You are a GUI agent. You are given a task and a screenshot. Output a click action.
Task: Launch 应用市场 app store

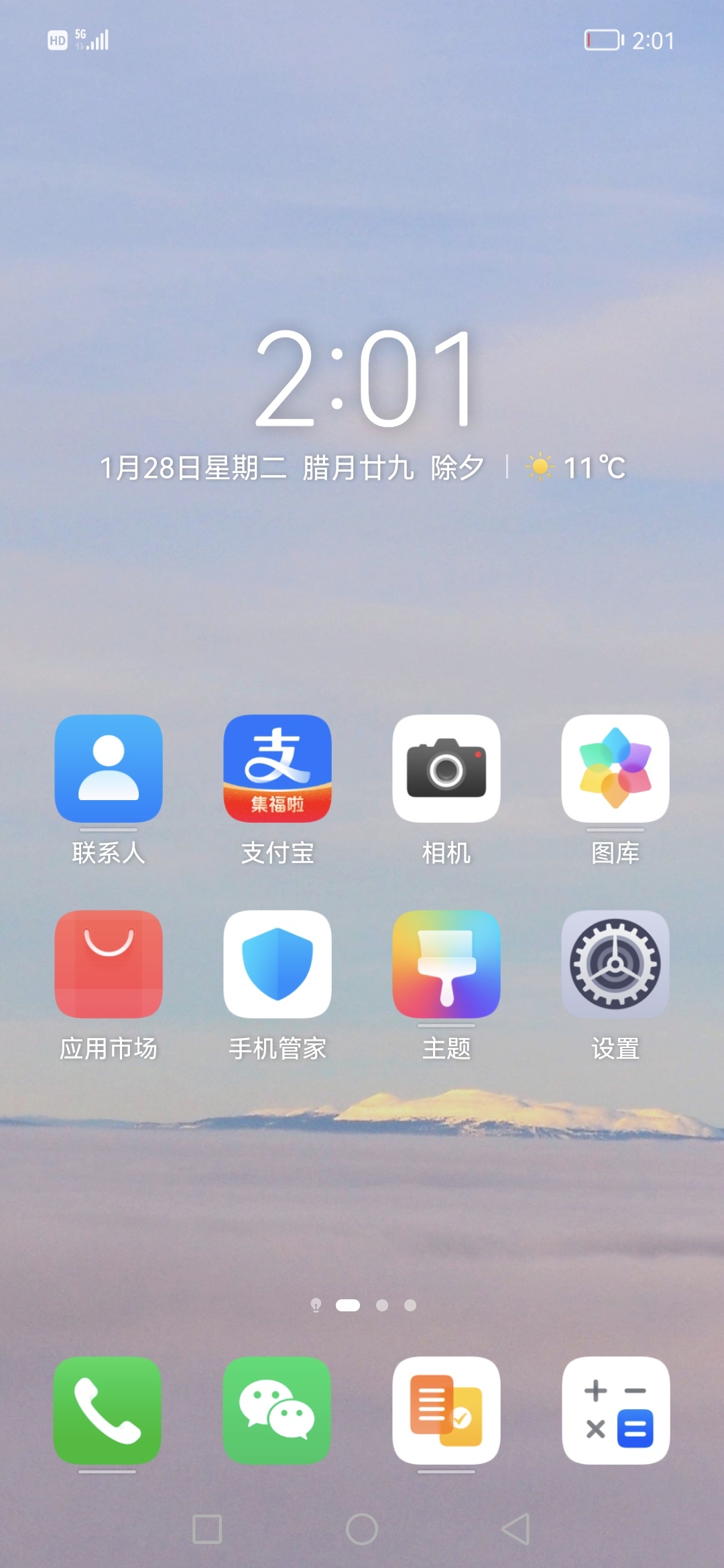109,964
